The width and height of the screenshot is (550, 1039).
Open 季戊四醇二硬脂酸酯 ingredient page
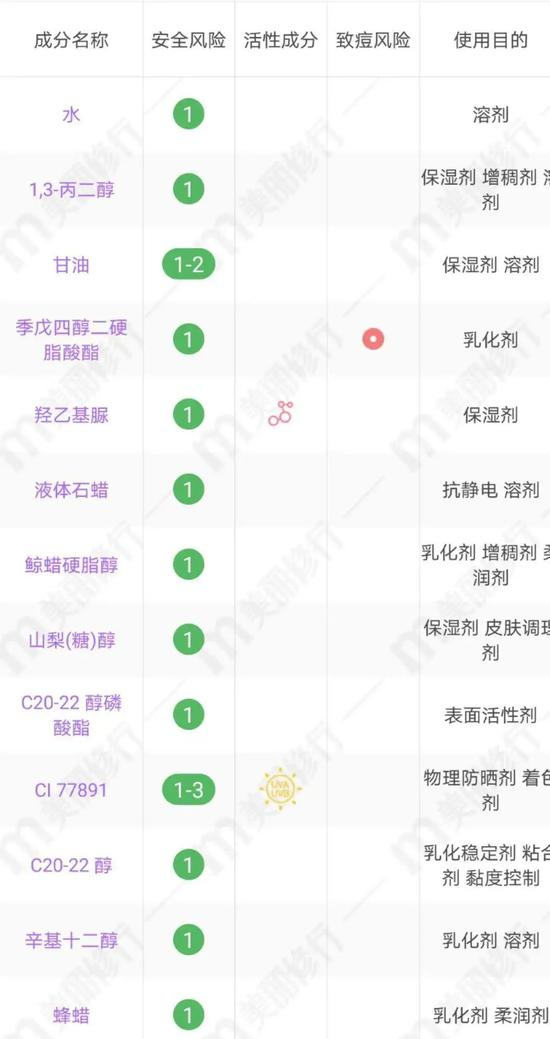[71, 340]
